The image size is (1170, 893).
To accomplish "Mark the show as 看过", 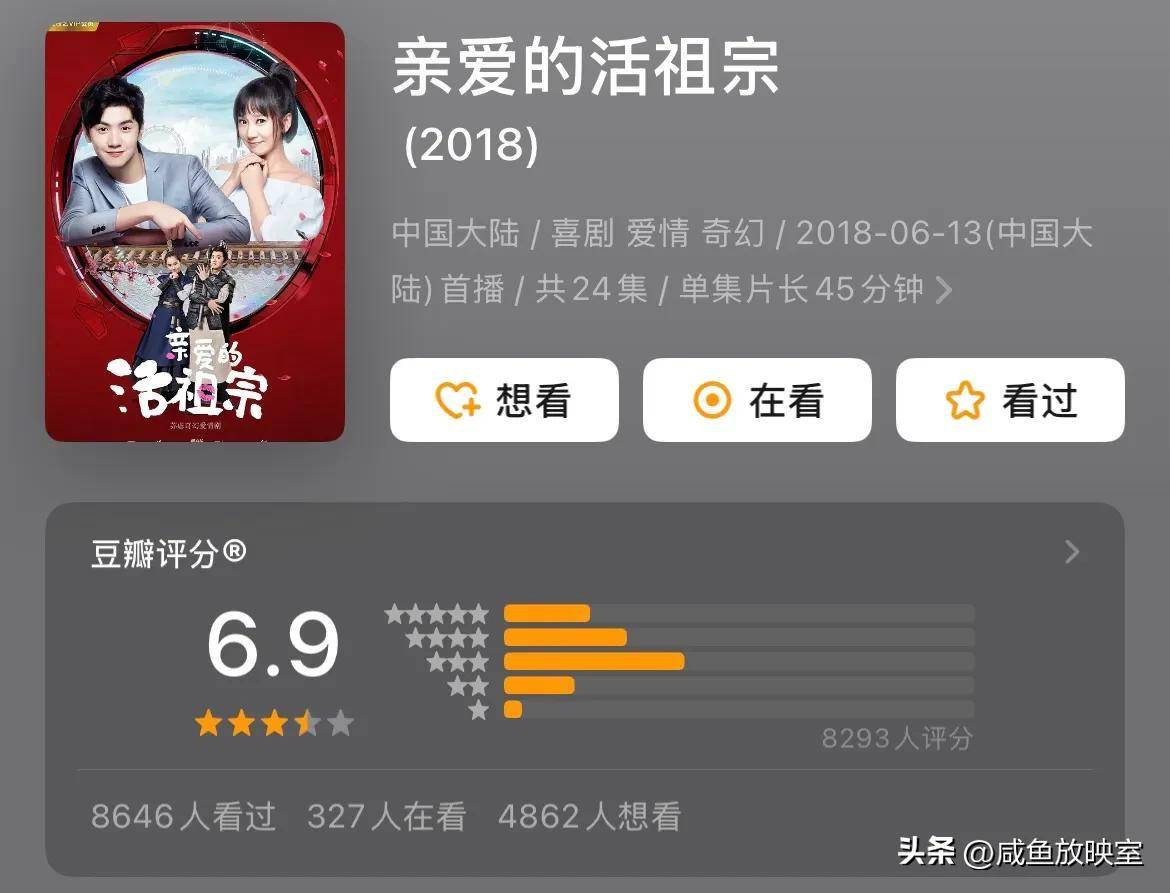I will click(x=1010, y=400).
